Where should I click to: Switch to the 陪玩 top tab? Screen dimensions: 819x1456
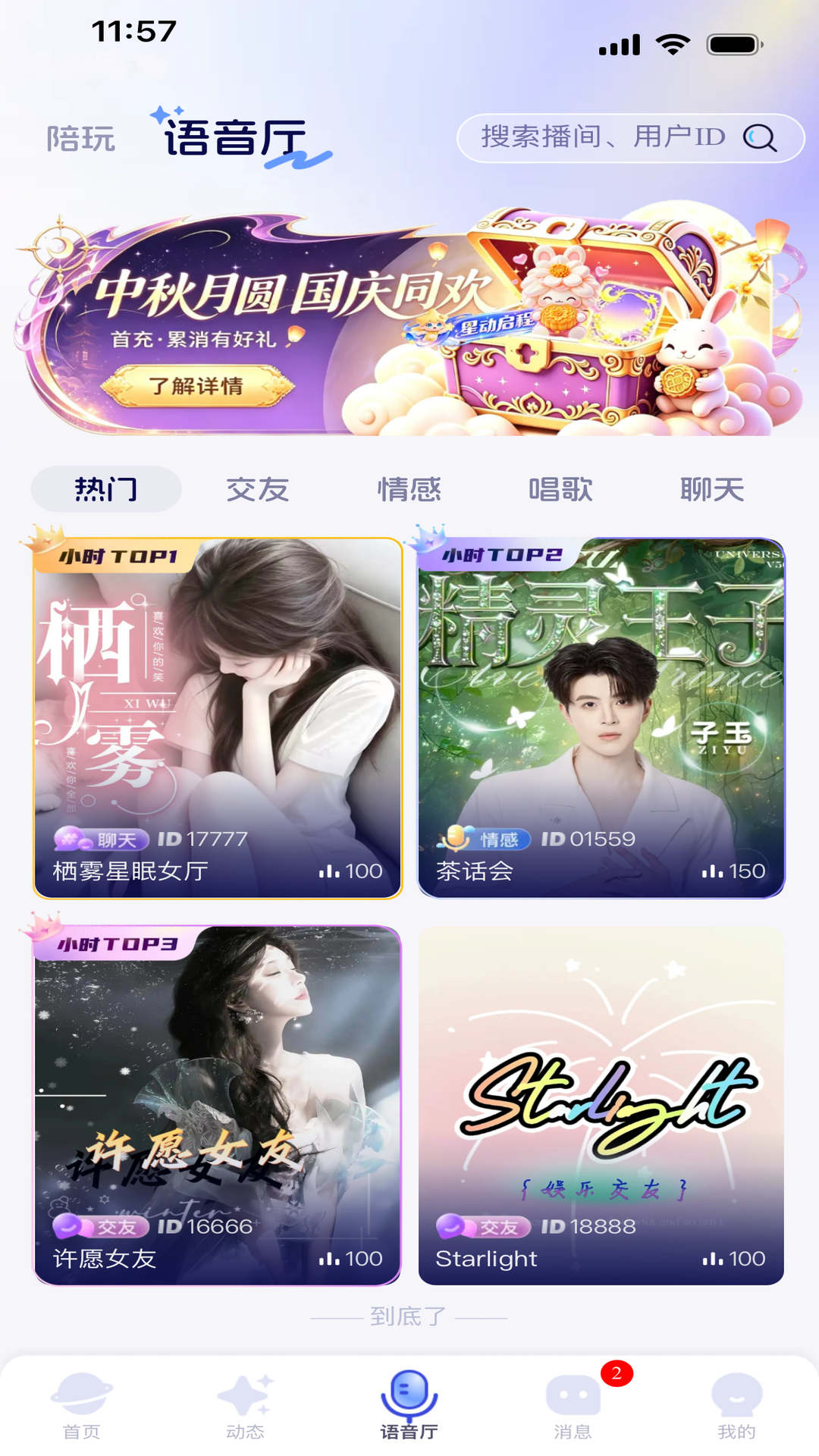click(80, 139)
